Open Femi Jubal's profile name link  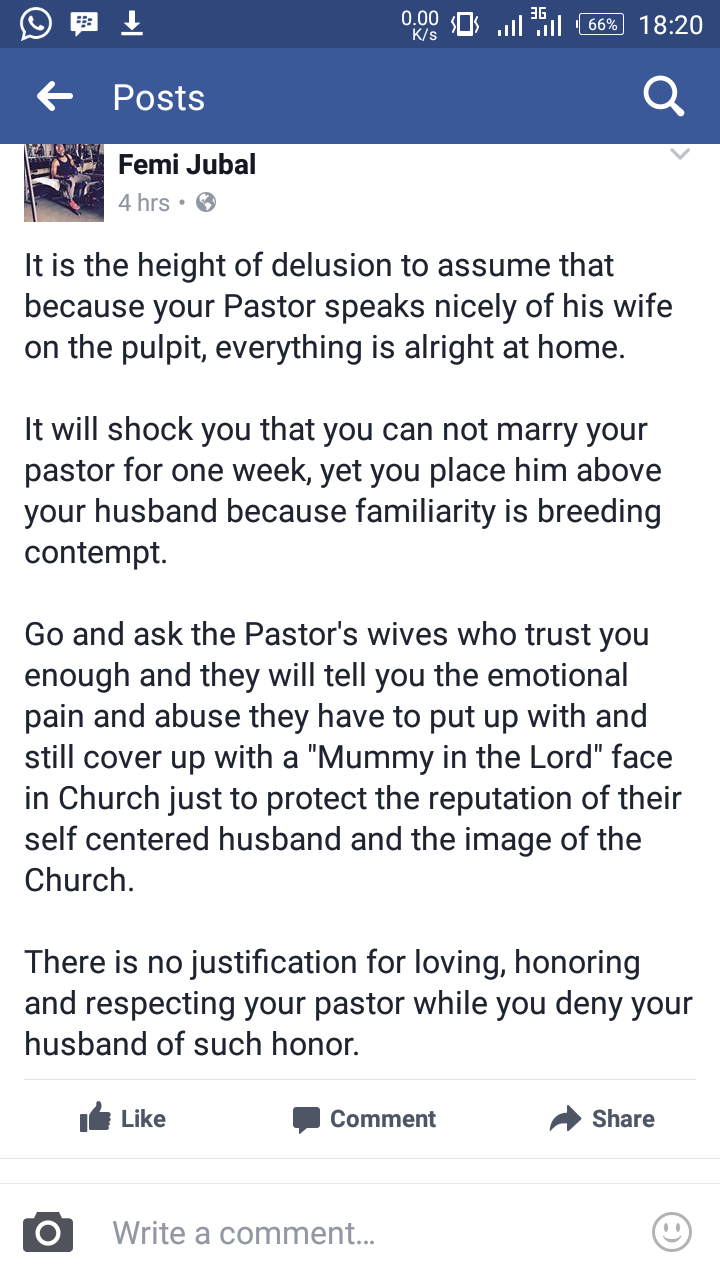[187, 164]
